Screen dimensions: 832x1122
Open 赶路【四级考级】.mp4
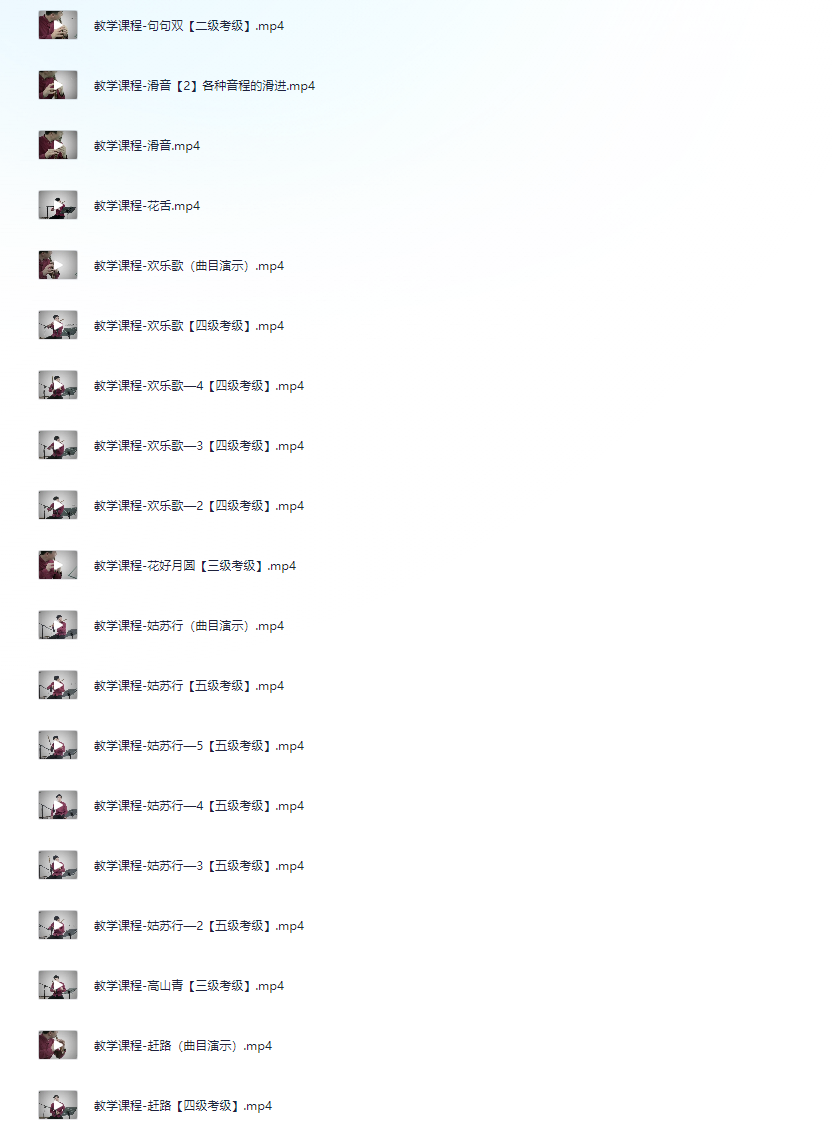[182, 1106]
